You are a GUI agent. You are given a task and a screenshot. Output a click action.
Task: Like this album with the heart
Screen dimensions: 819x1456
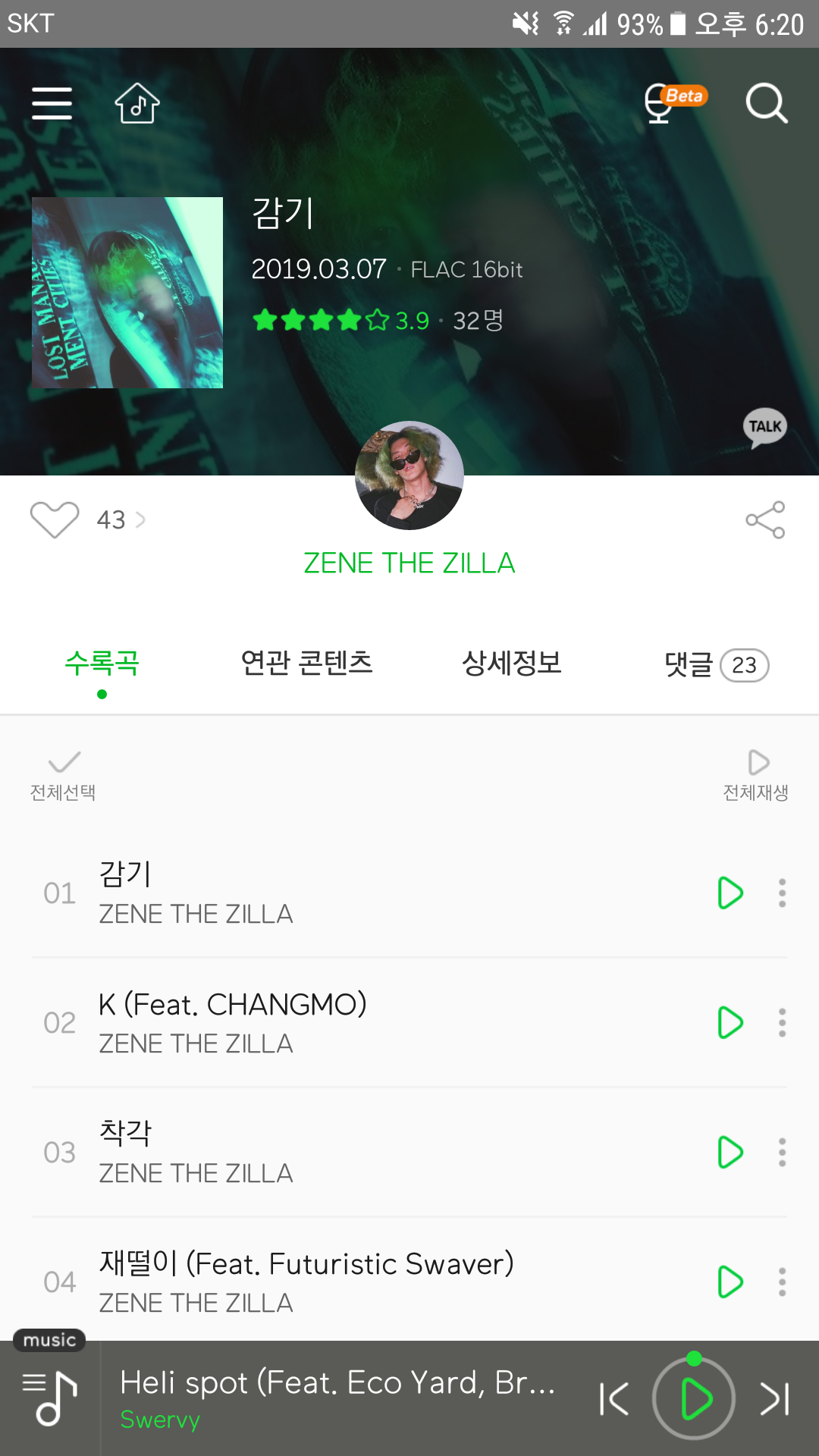tap(55, 520)
